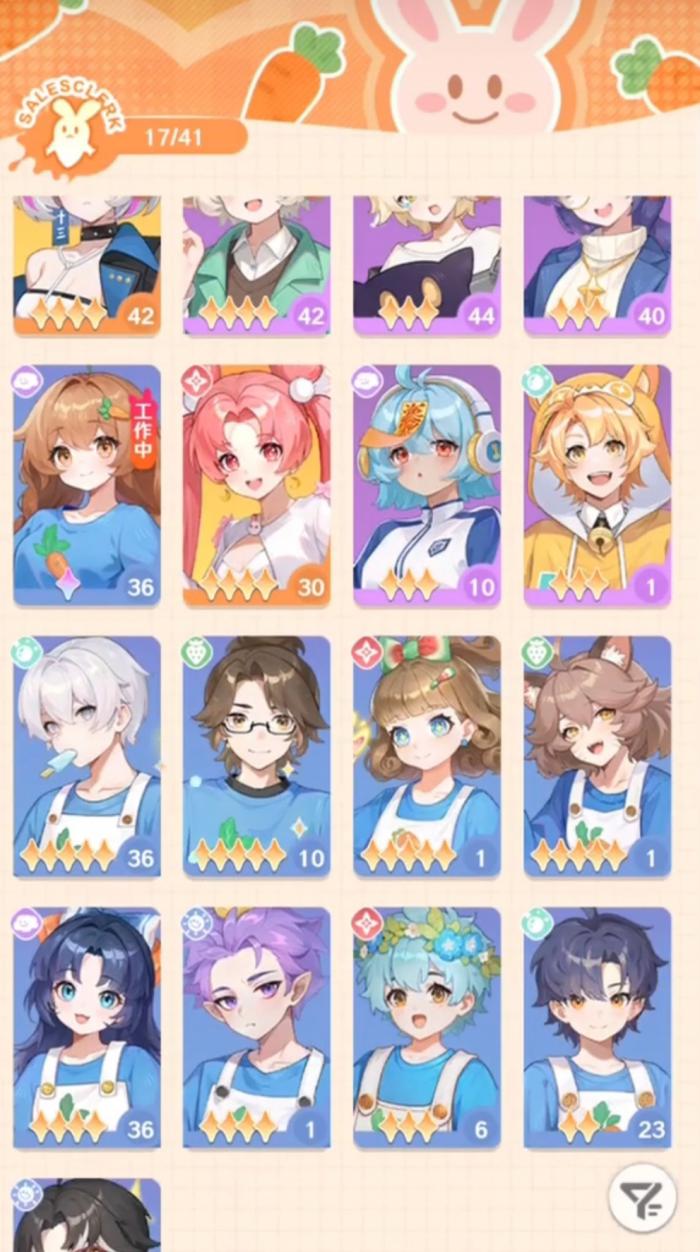Select blue-haired headphones character card
The height and width of the screenshot is (1252, 700).
click(427, 485)
